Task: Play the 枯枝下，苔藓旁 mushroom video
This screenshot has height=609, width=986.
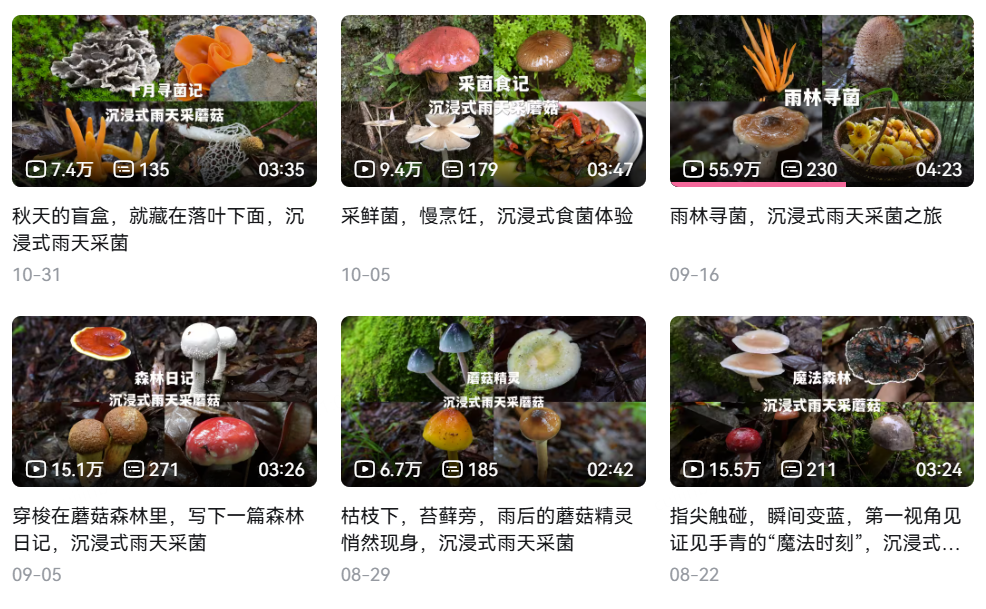Action: [493, 401]
